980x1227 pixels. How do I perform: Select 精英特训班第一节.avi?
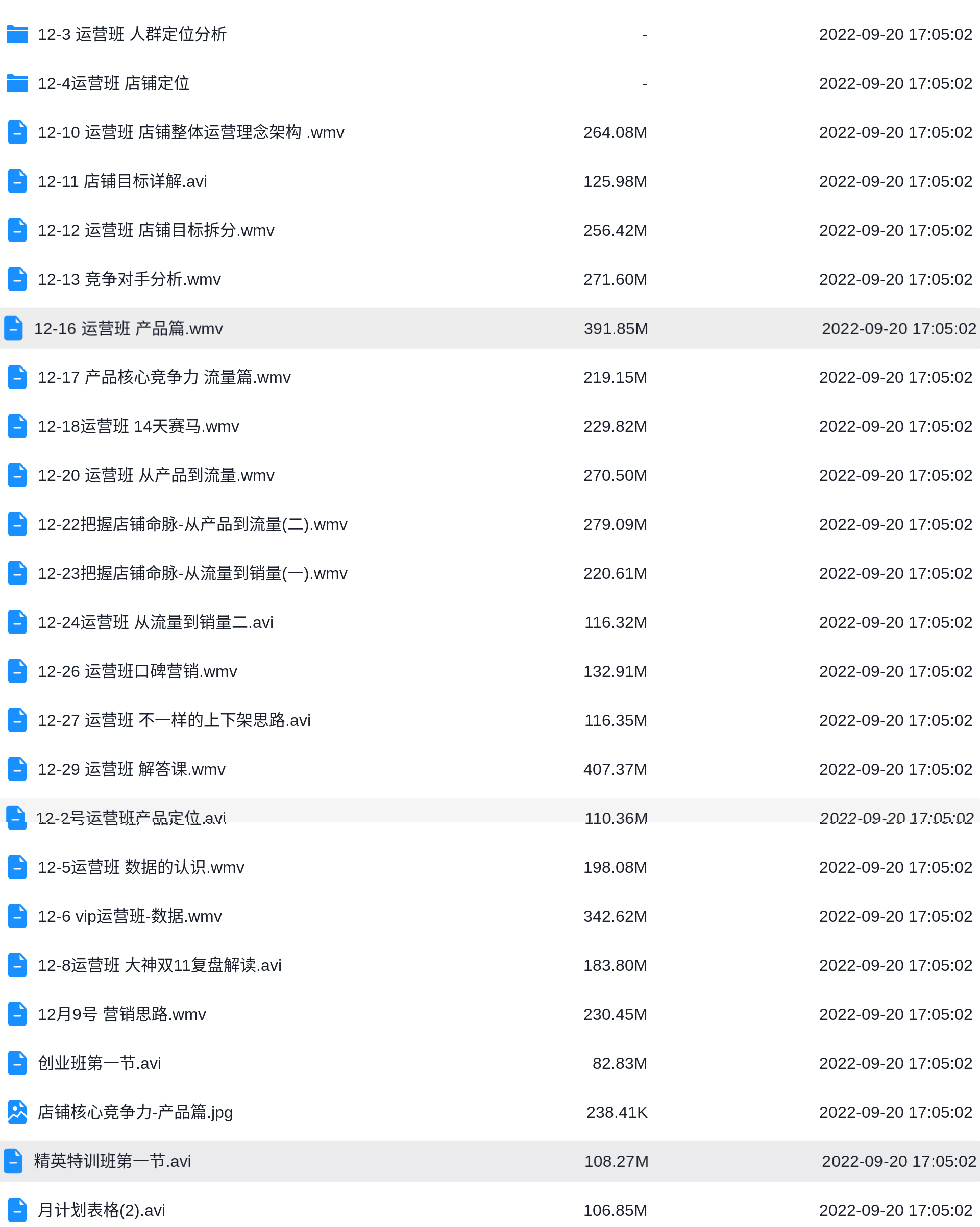112,1161
